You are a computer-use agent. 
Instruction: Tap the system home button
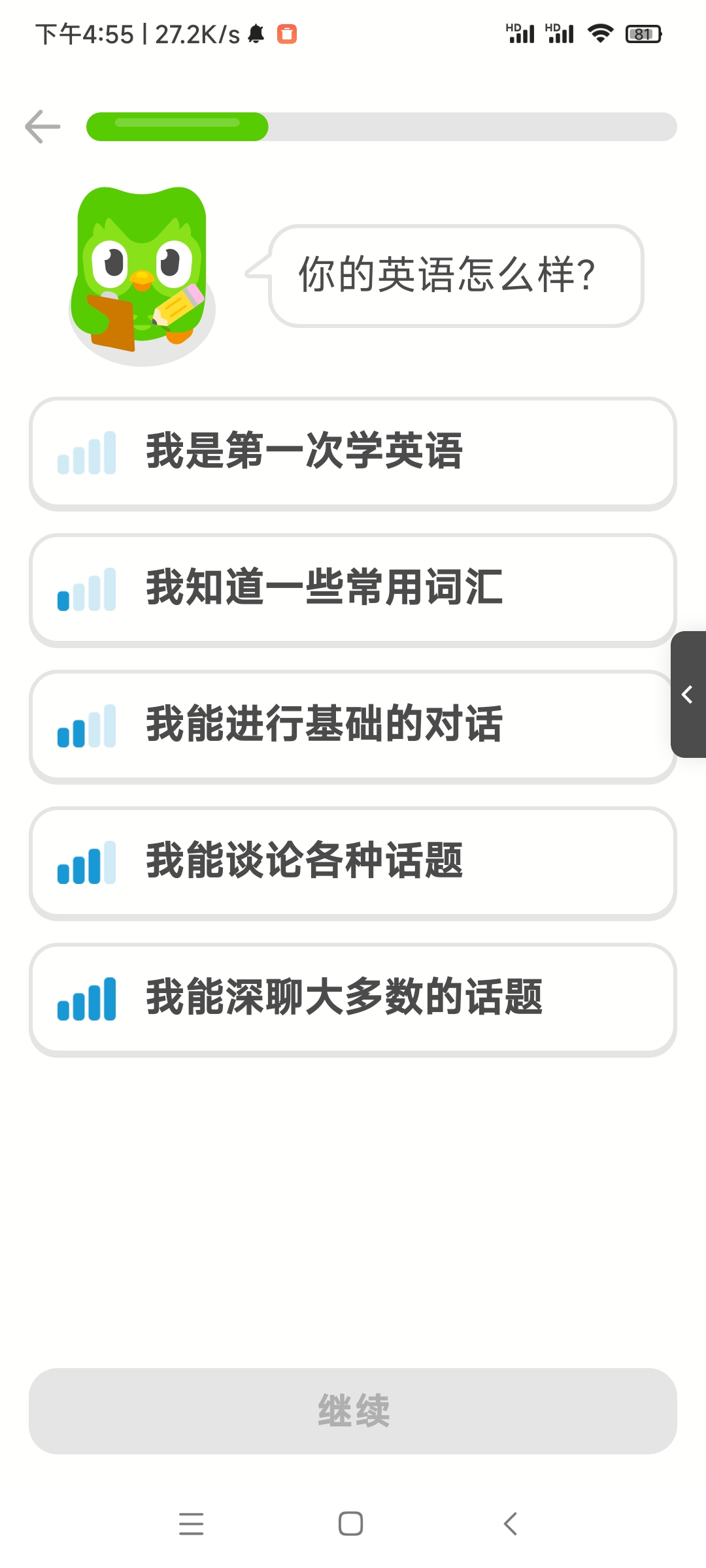tap(351, 1524)
